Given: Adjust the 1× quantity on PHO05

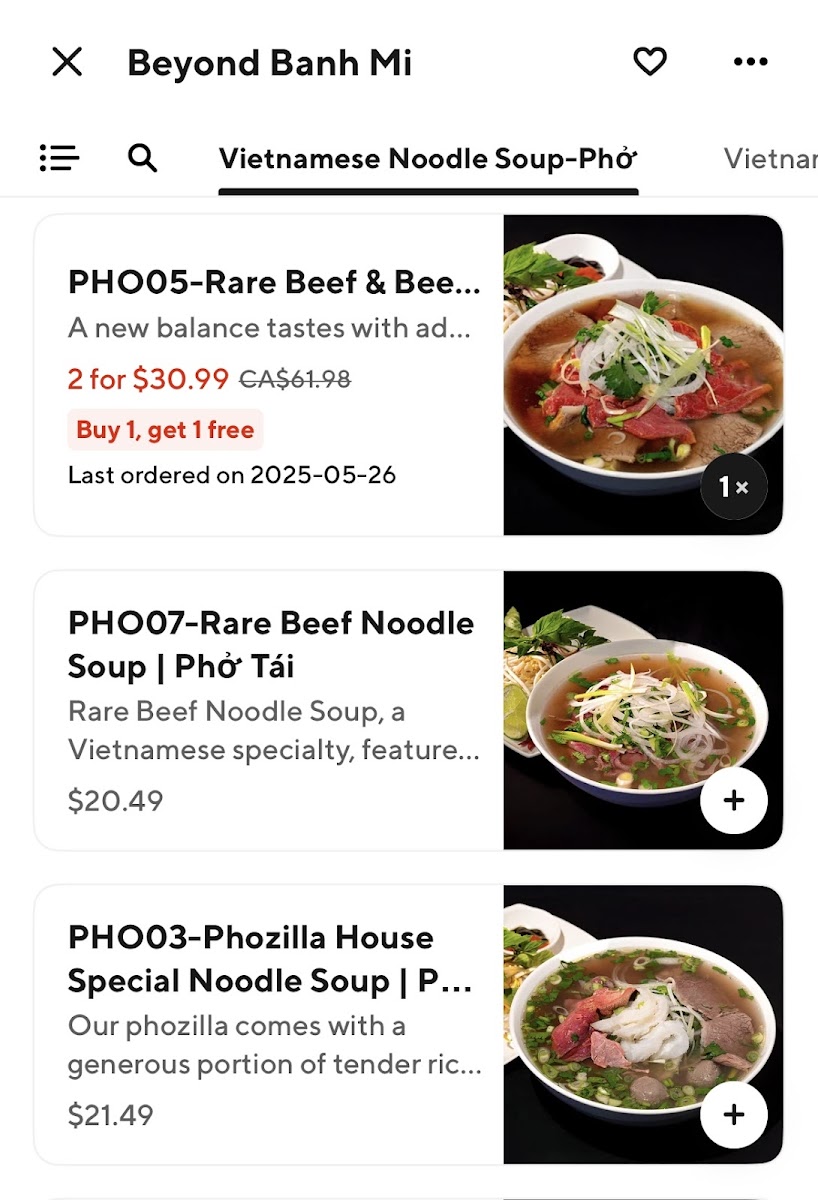Looking at the screenshot, I should pyautogui.click(x=734, y=488).
